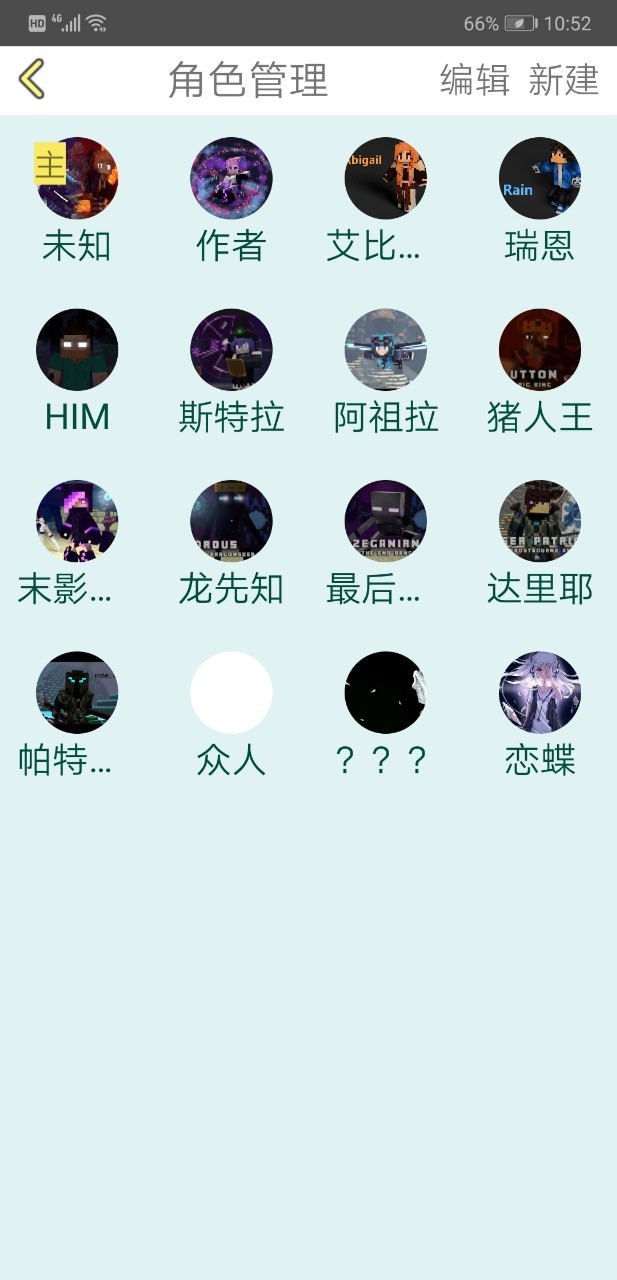Screen dimensions: 617x1280
Task: Open the ？？？ mystery character
Action: tap(386, 693)
